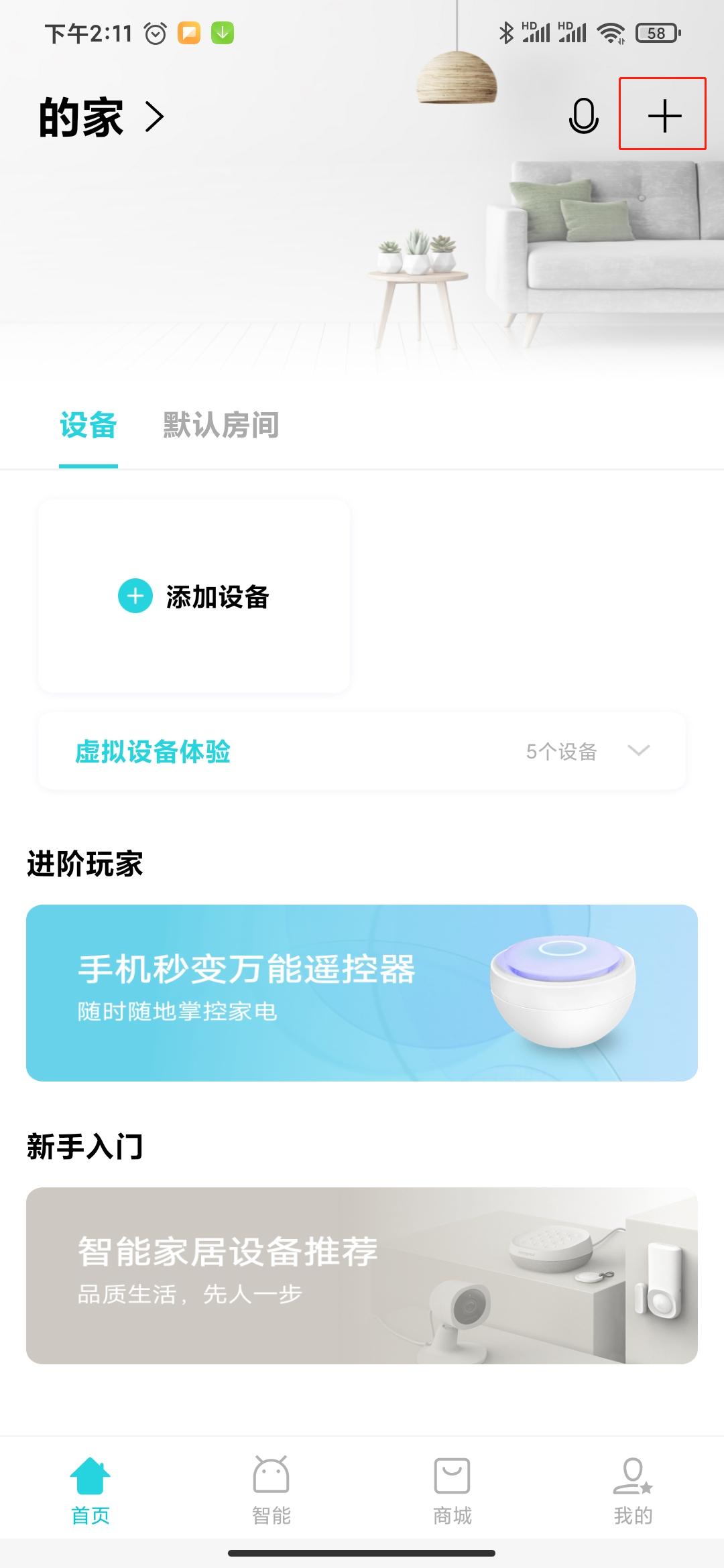Open 虚拟设备体验 virtual device experience

(153, 752)
